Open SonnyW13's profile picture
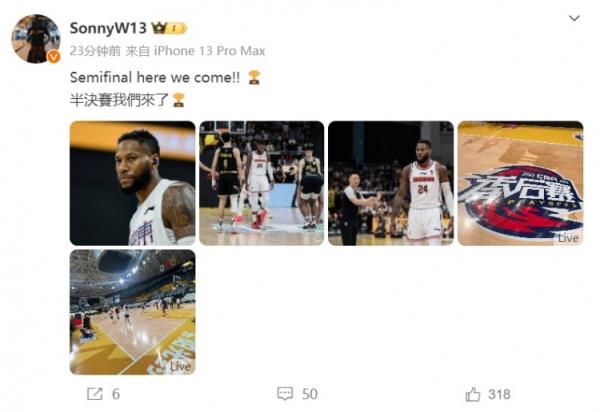The height and width of the screenshot is (412, 600). pos(35,38)
